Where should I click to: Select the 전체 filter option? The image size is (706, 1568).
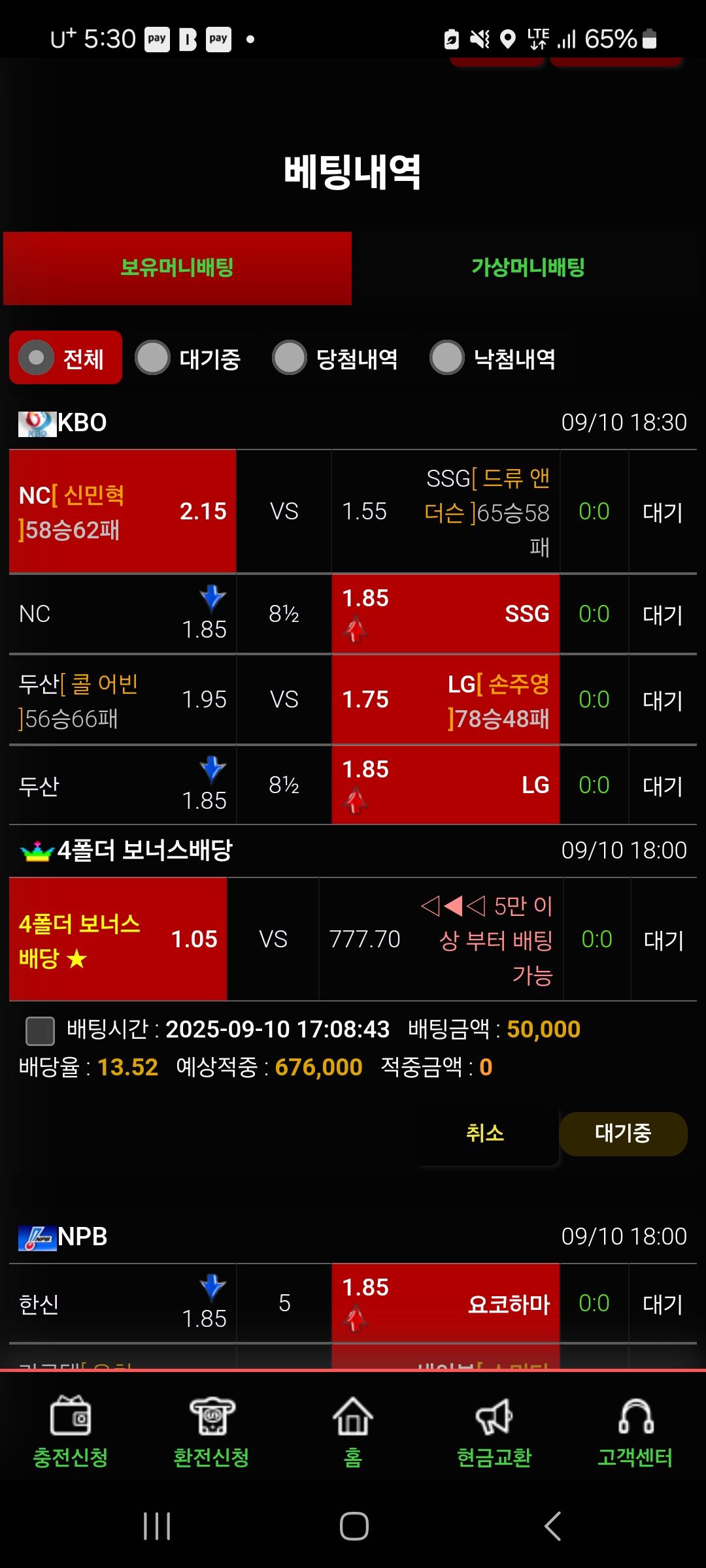(65, 358)
